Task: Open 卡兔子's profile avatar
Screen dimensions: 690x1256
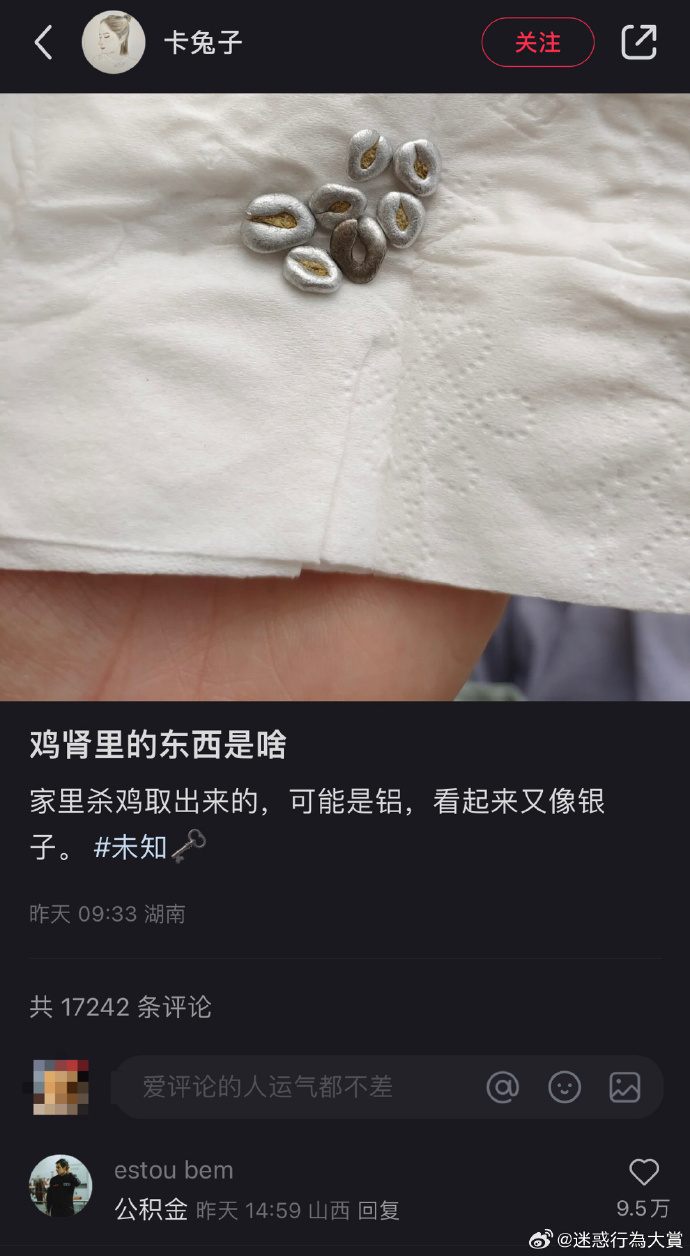Action: point(113,42)
